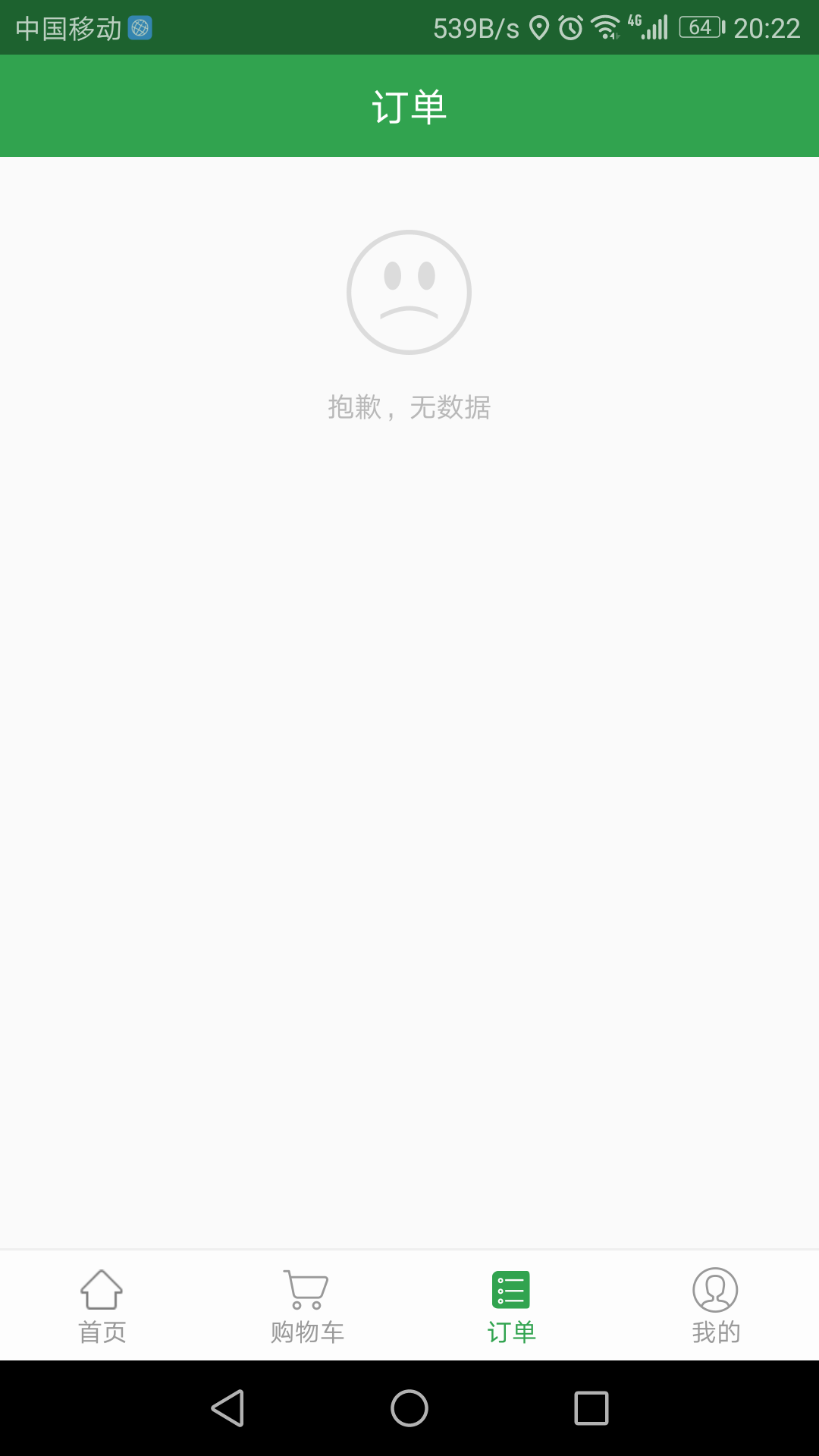
Task: Open the 购物车 shopping cart tab
Action: 306,1306
